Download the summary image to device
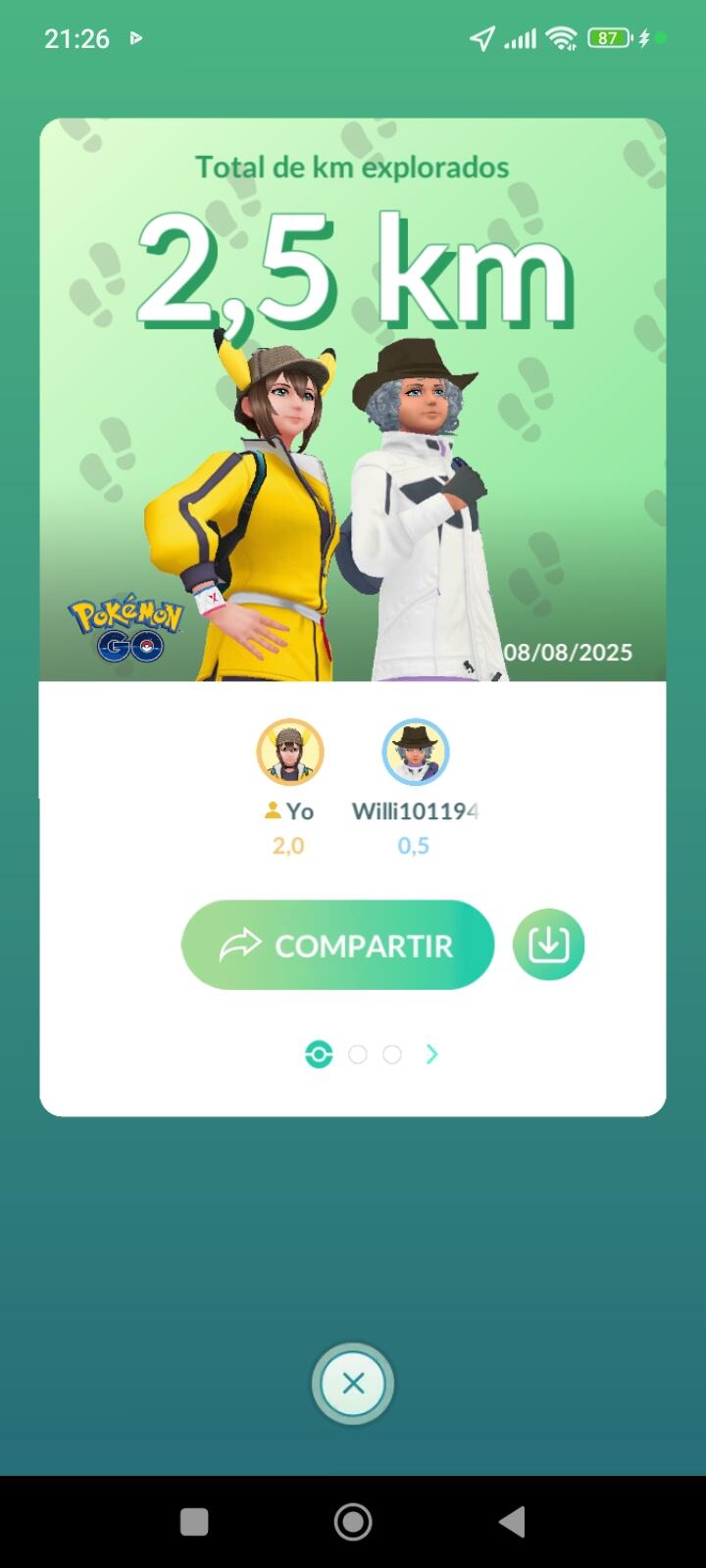 (548, 945)
